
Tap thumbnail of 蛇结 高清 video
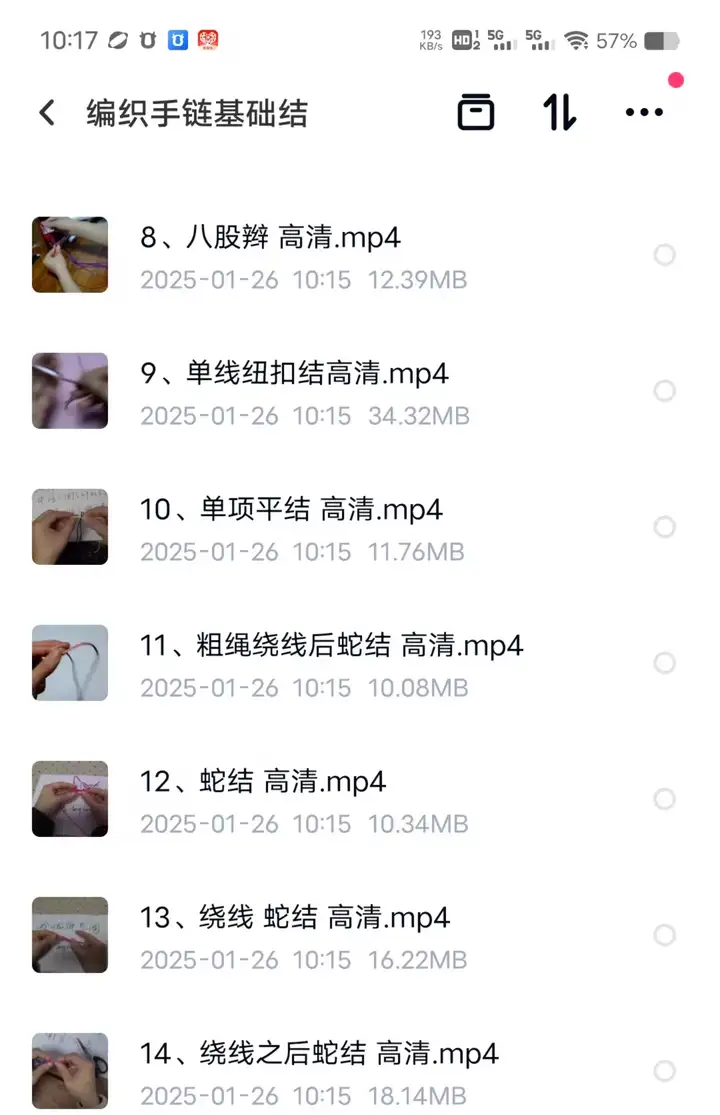click(x=70, y=799)
